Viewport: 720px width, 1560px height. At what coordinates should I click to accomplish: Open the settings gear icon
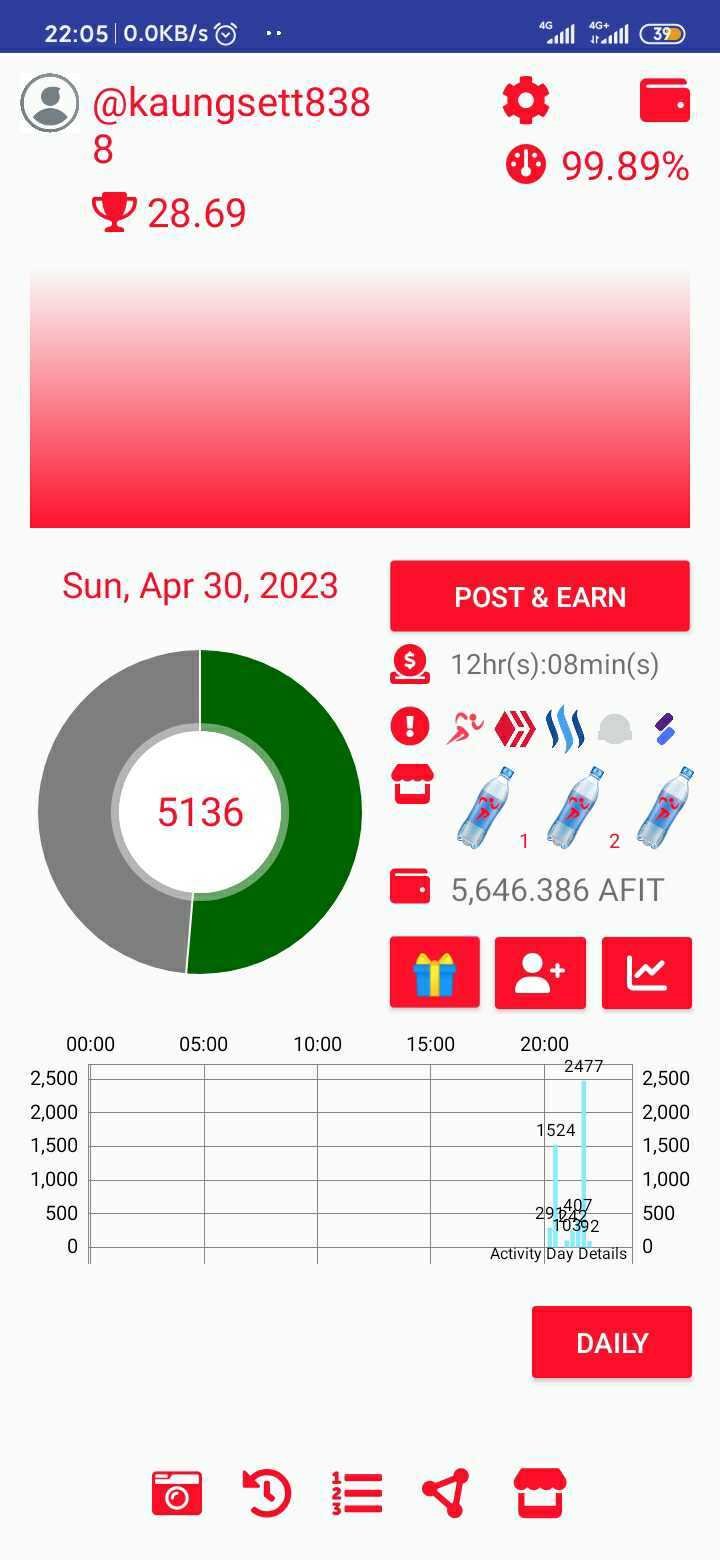point(525,101)
